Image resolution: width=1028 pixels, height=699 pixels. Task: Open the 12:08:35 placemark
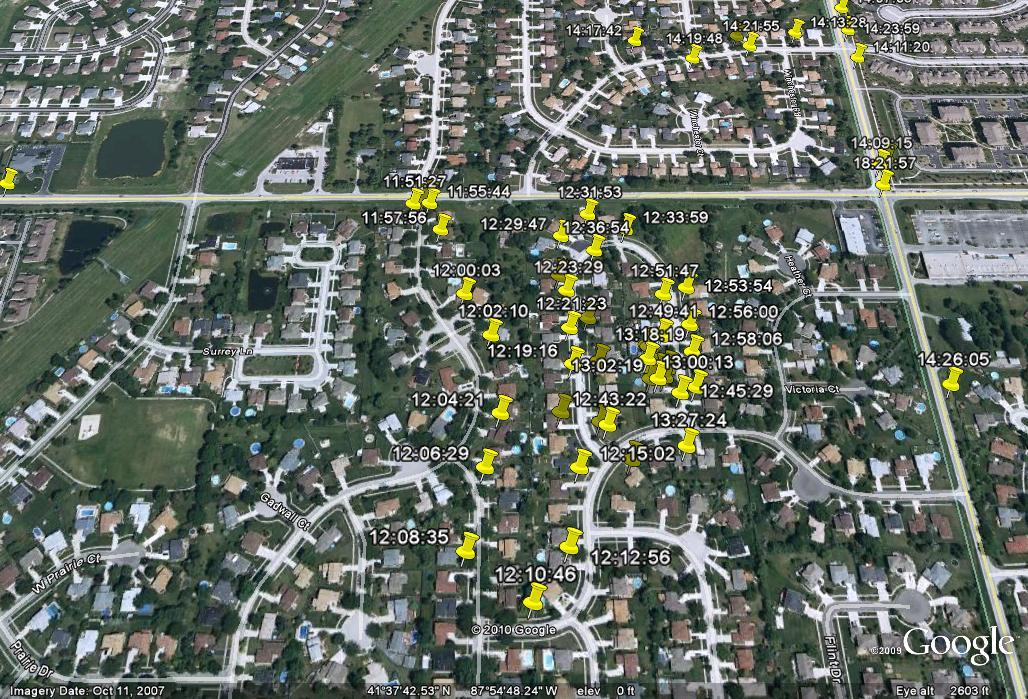click(x=467, y=545)
